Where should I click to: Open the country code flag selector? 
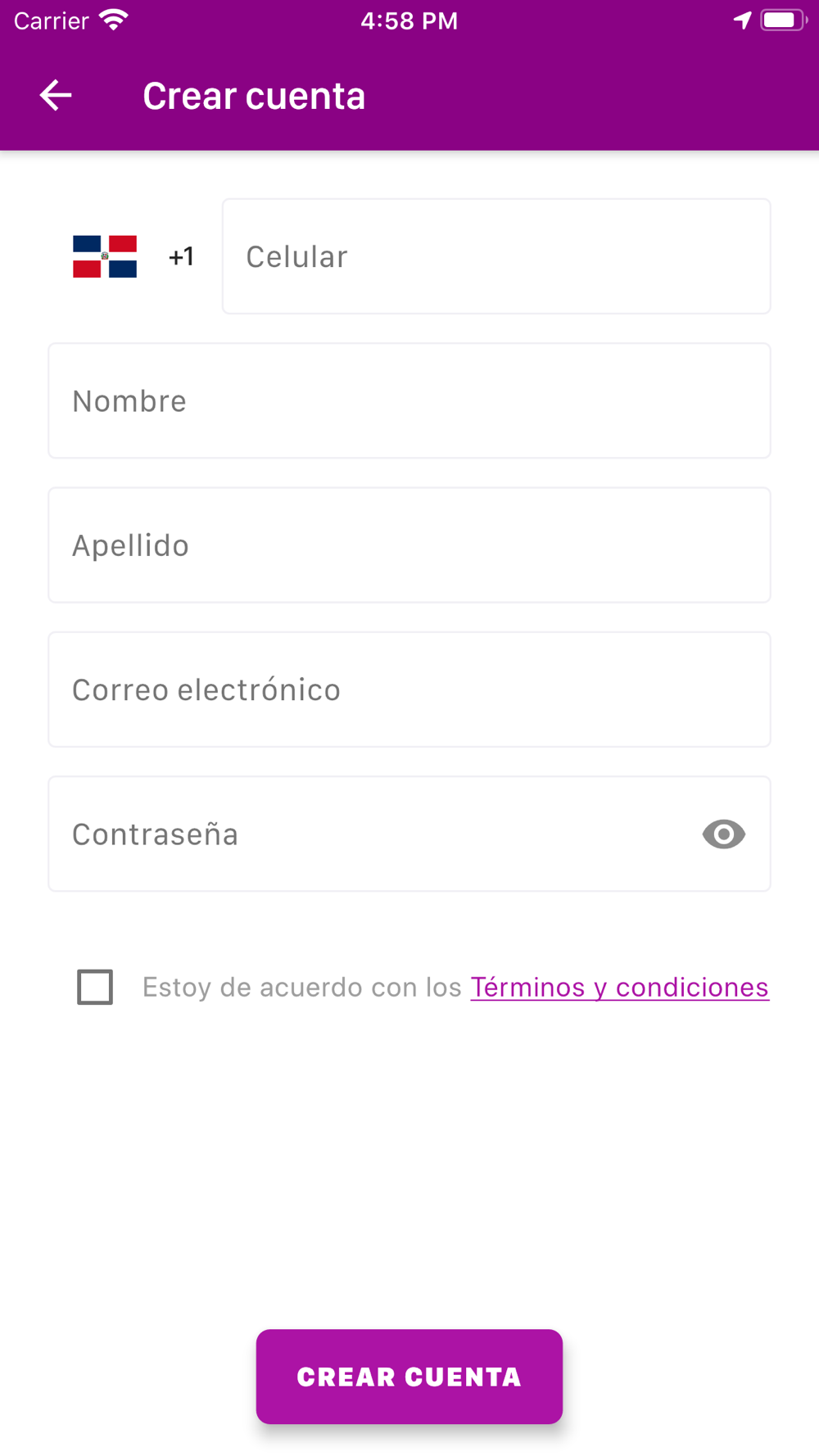coord(105,256)
